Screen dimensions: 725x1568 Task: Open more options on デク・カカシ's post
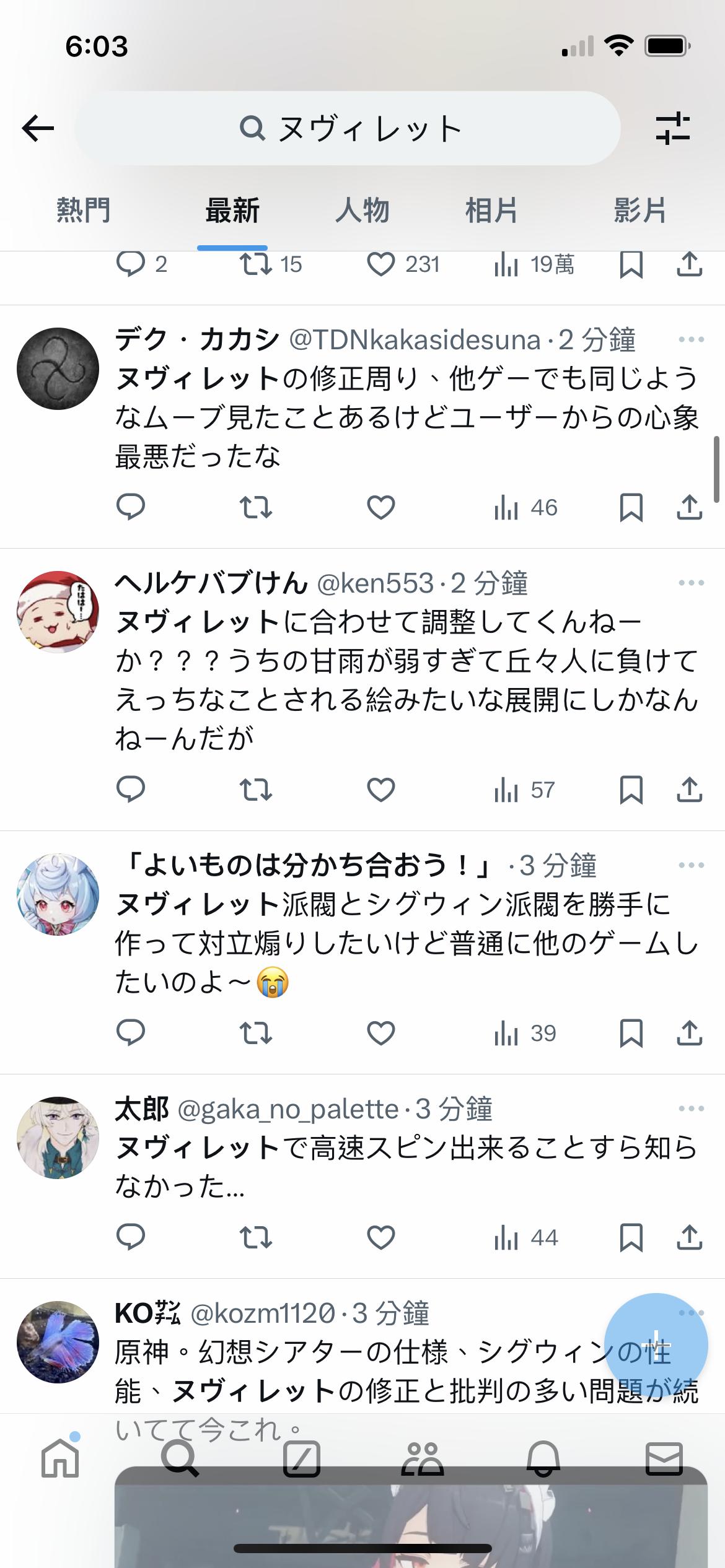(x=692, y=339)
